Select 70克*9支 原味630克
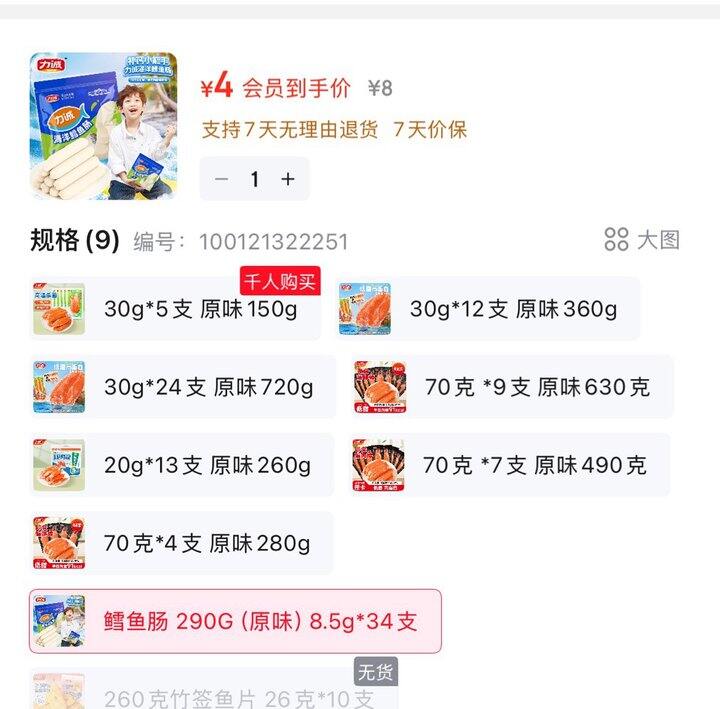 pos(512,387)
